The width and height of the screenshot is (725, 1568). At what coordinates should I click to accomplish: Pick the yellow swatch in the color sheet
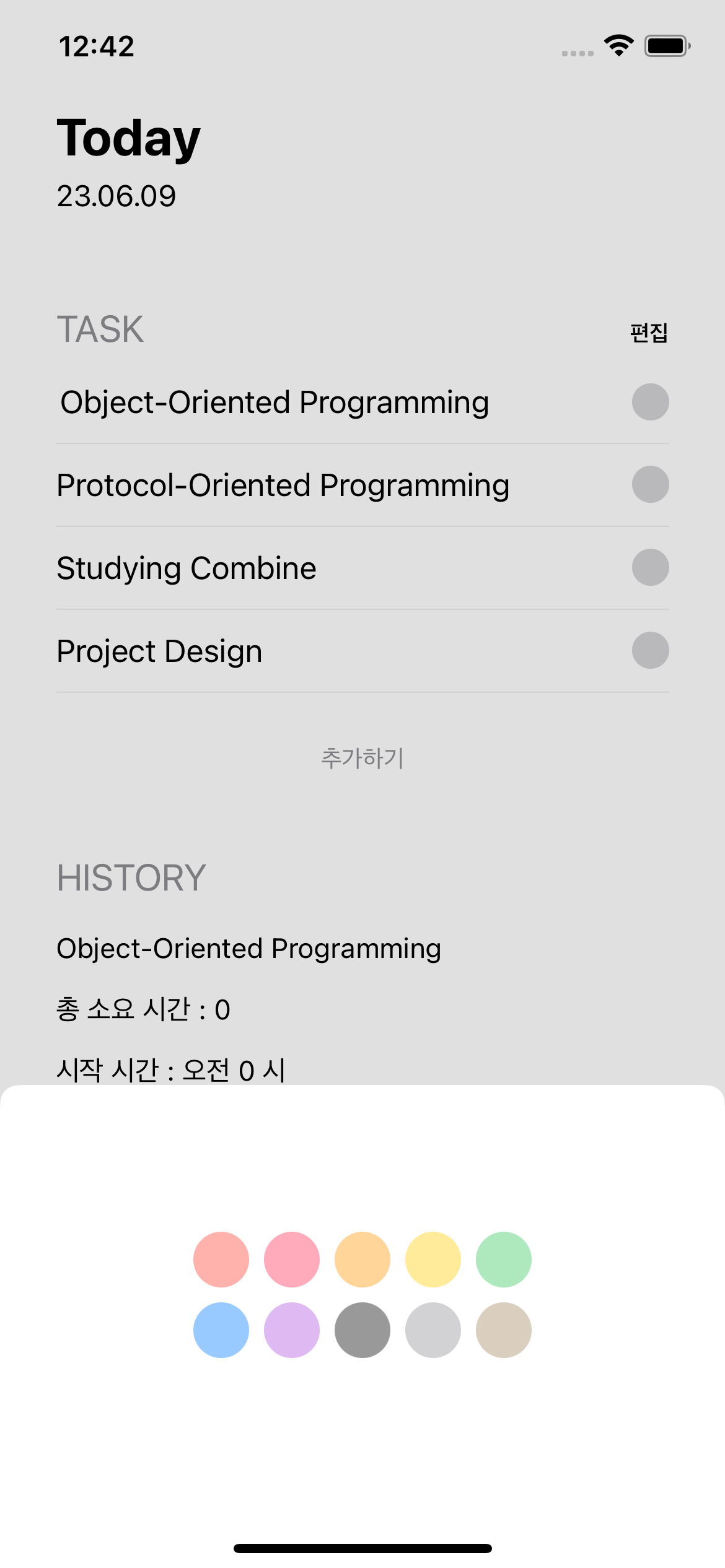point(433,1259)
